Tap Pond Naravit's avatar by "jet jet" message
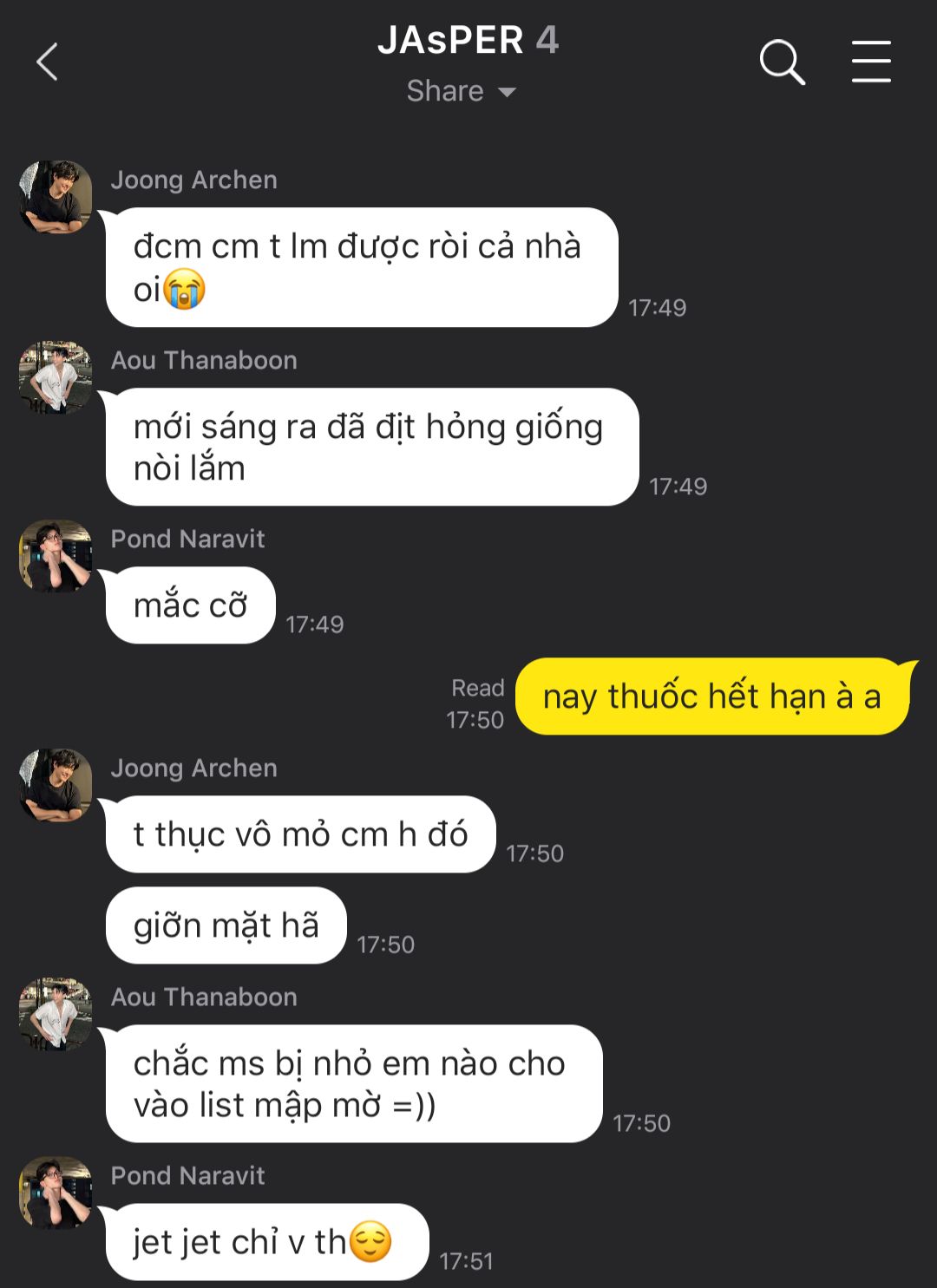This screenshot has width=937, height=1288. click(56, 1193)
